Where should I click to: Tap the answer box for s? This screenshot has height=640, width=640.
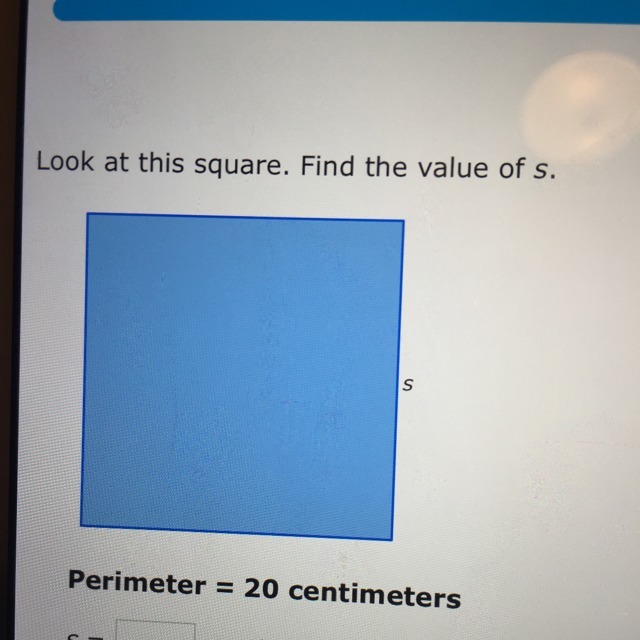(x=156, y=631)
